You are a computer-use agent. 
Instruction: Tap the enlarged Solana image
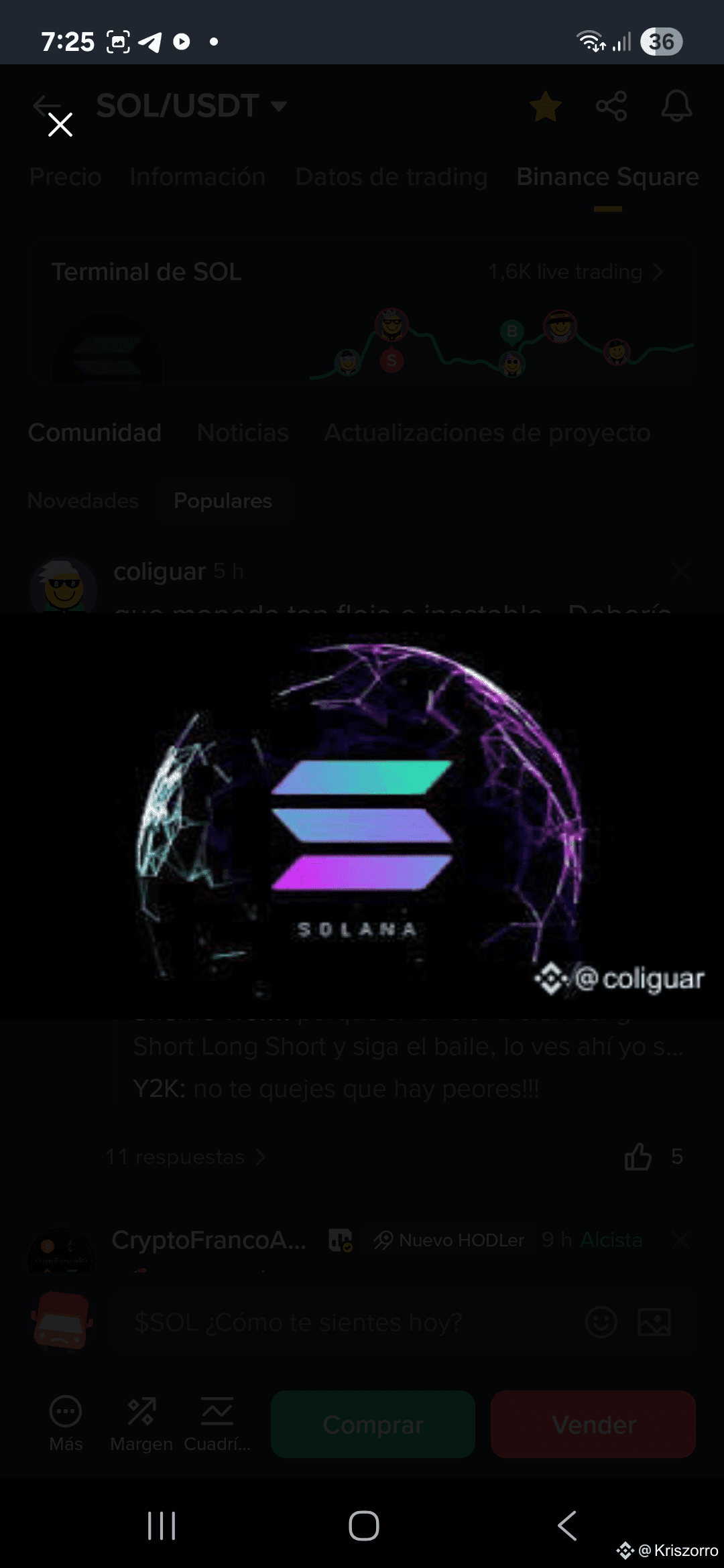[362, 815]
